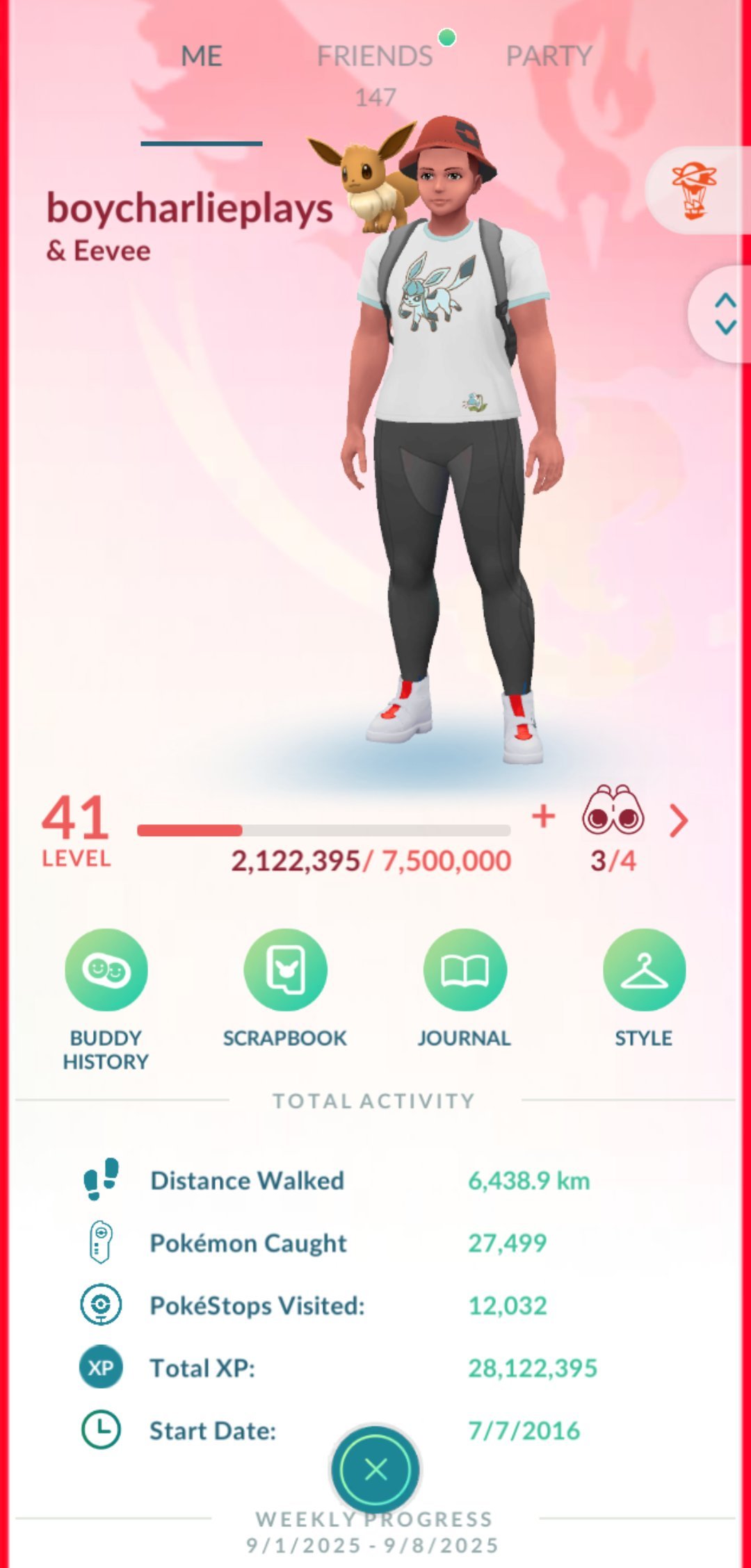The height and width of the screenshot is (1568, 751).
Task: Tap the plus icon beside XP bar
Action: tap(544, 817)
